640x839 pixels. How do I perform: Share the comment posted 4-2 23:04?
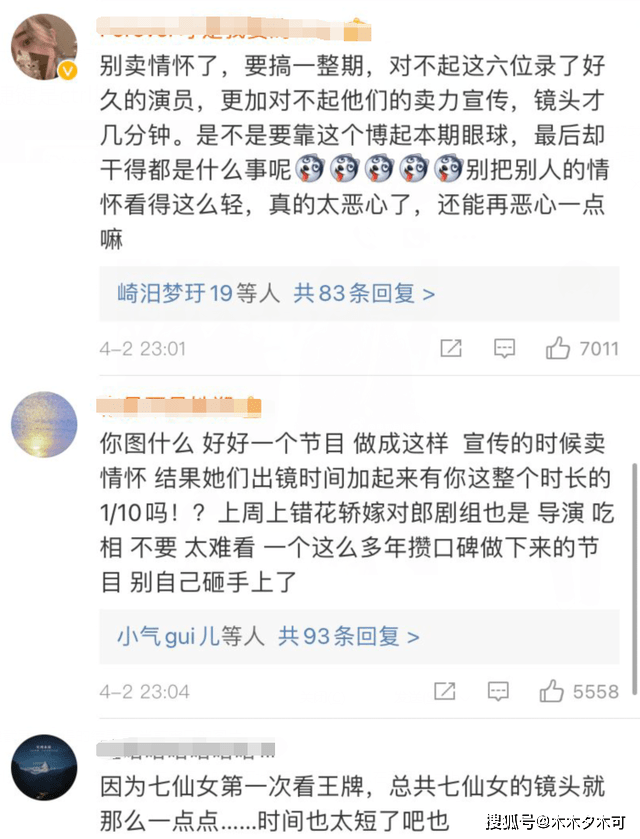(444, 691)
